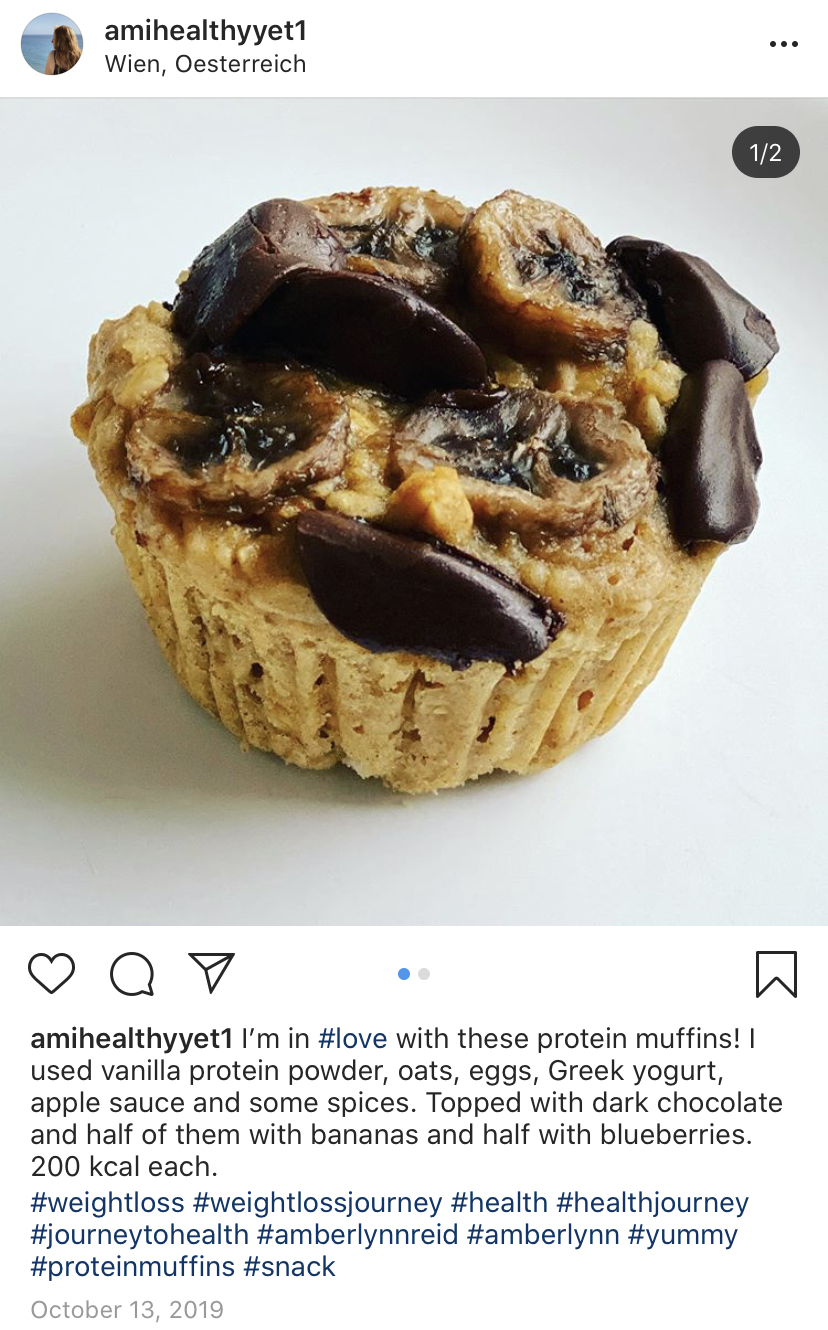
Task: Open the #snack hashtag
Action: tap(290, 1267)
